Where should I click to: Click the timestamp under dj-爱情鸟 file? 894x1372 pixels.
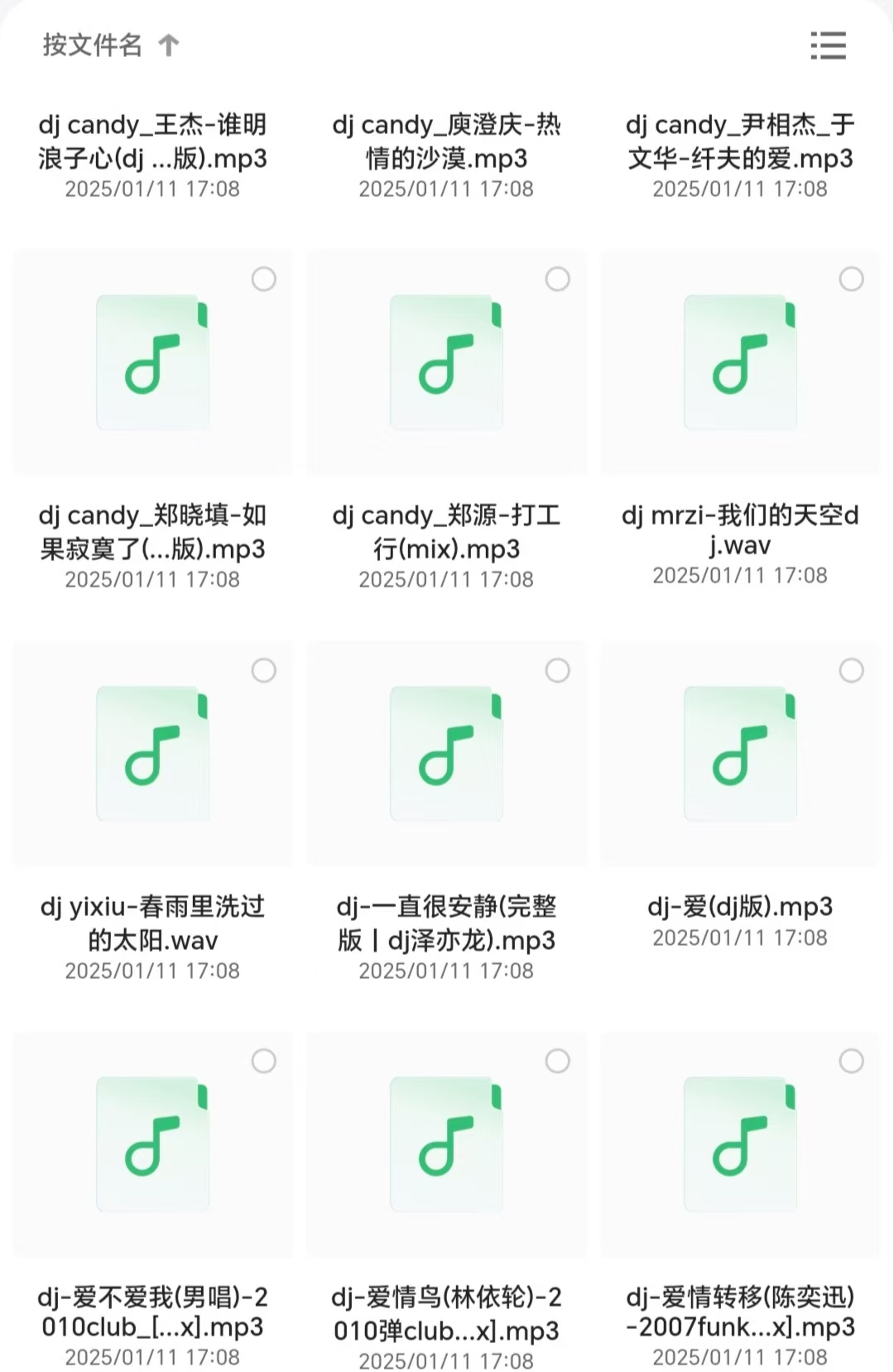point(446,1359)
